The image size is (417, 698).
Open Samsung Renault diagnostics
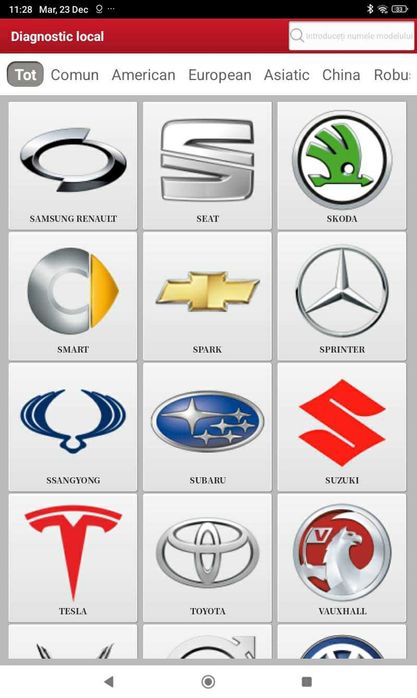coord(73,166)
